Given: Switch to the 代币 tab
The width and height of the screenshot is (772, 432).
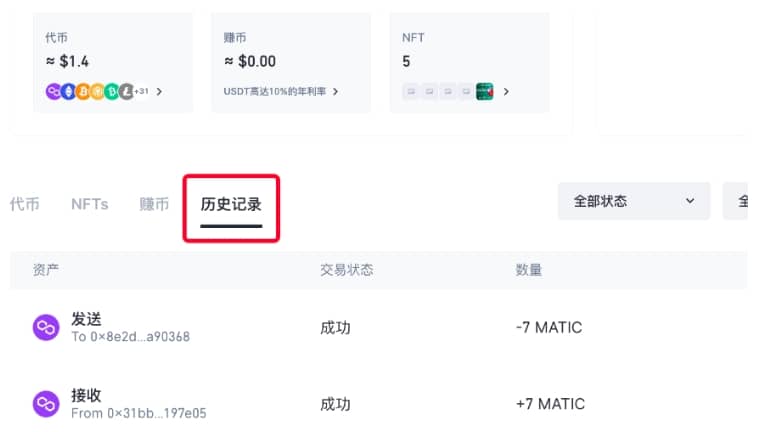Looking at the screenshot, I should tap(25, 204).
